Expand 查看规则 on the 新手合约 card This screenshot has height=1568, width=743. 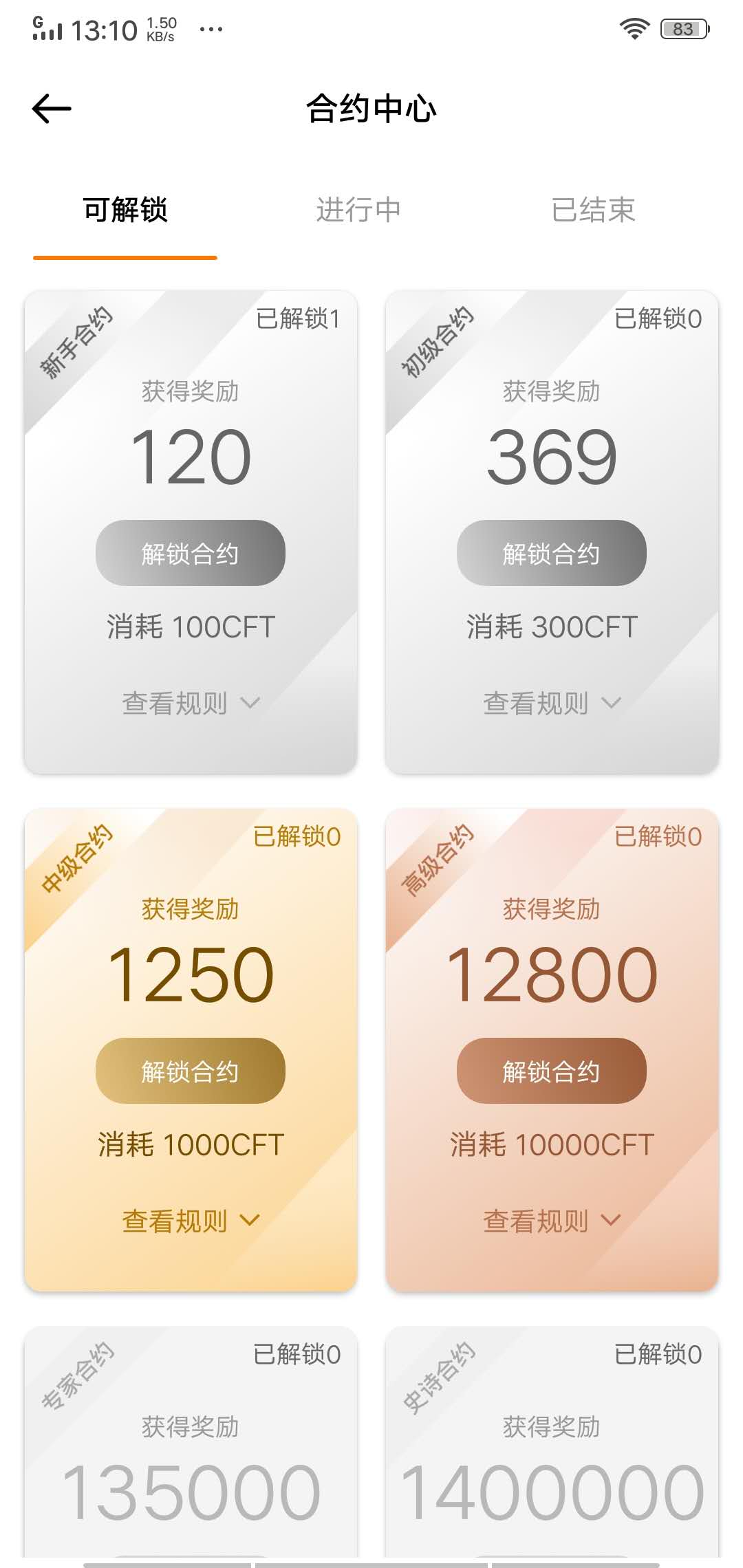pos(190,701)
